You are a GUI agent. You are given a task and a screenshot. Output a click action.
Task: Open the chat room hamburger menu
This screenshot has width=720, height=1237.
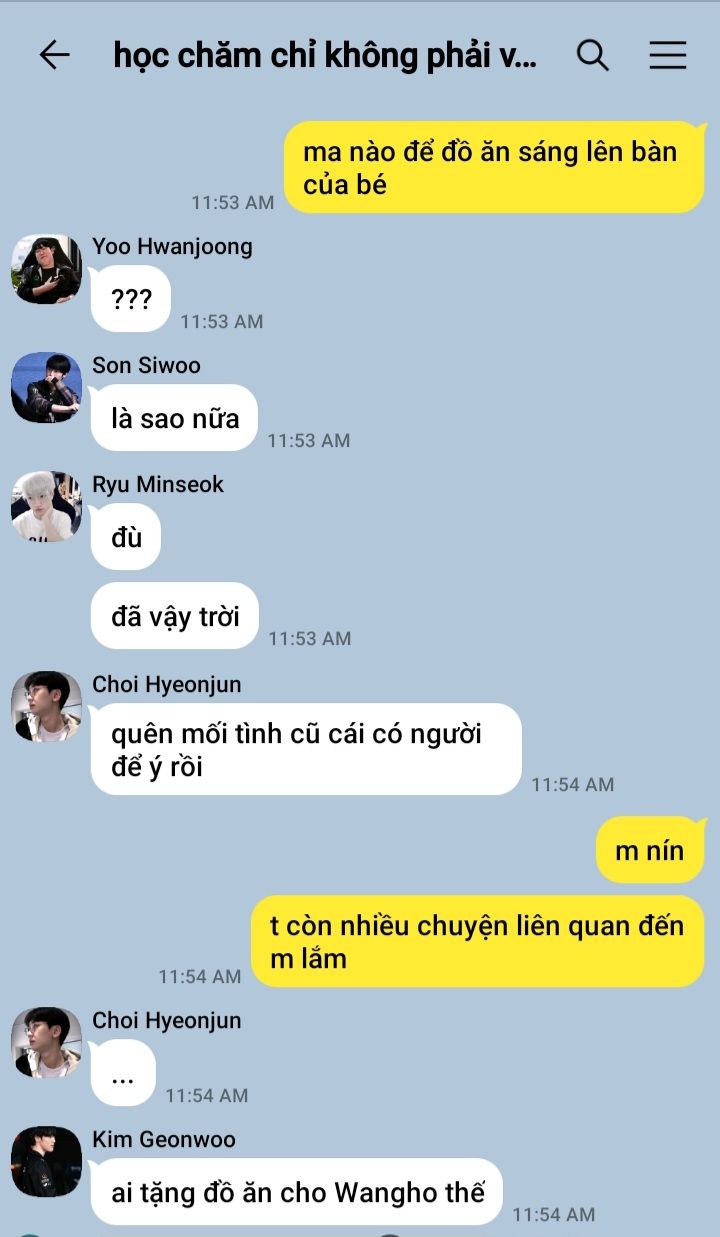pyautogui.click(x=667, y=55)
